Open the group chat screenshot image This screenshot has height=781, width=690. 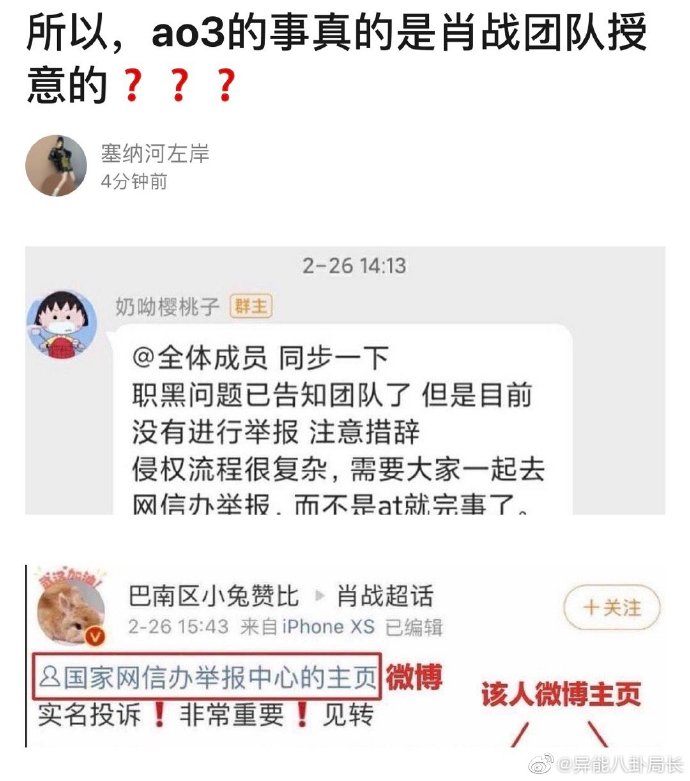(x=345, y=380)
